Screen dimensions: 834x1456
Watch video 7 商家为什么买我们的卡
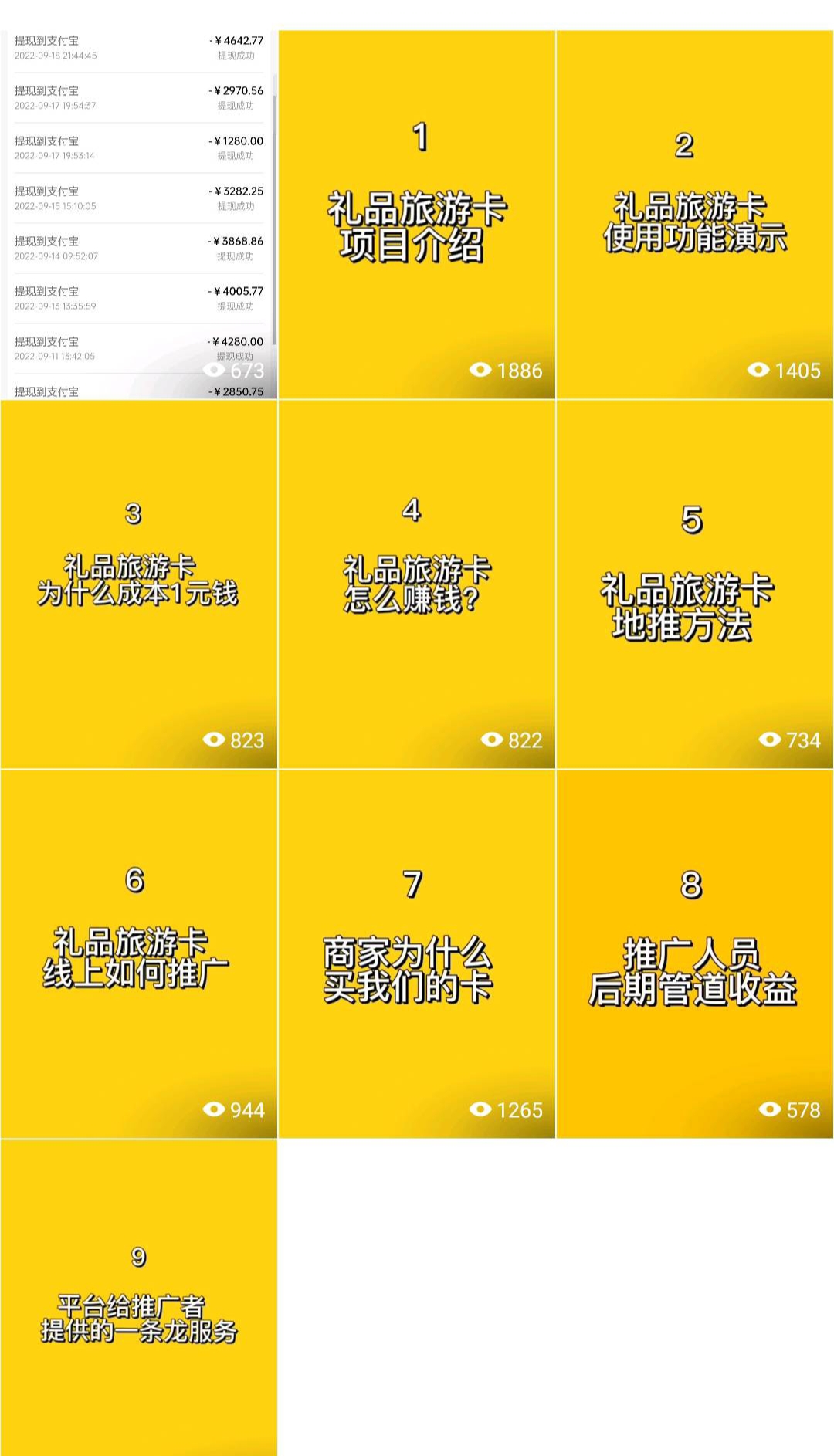point(416,953)
